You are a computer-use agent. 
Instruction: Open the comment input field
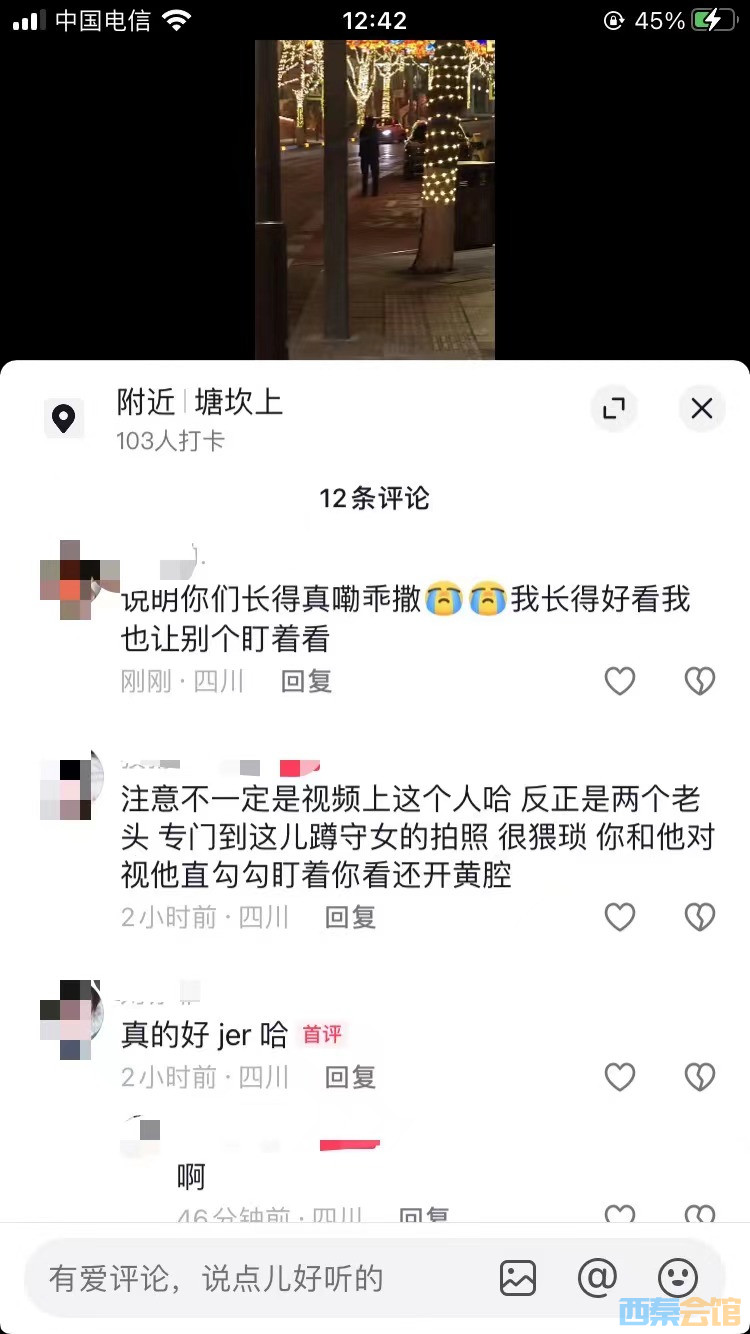pyautogui.click(x=250, y=1278)
